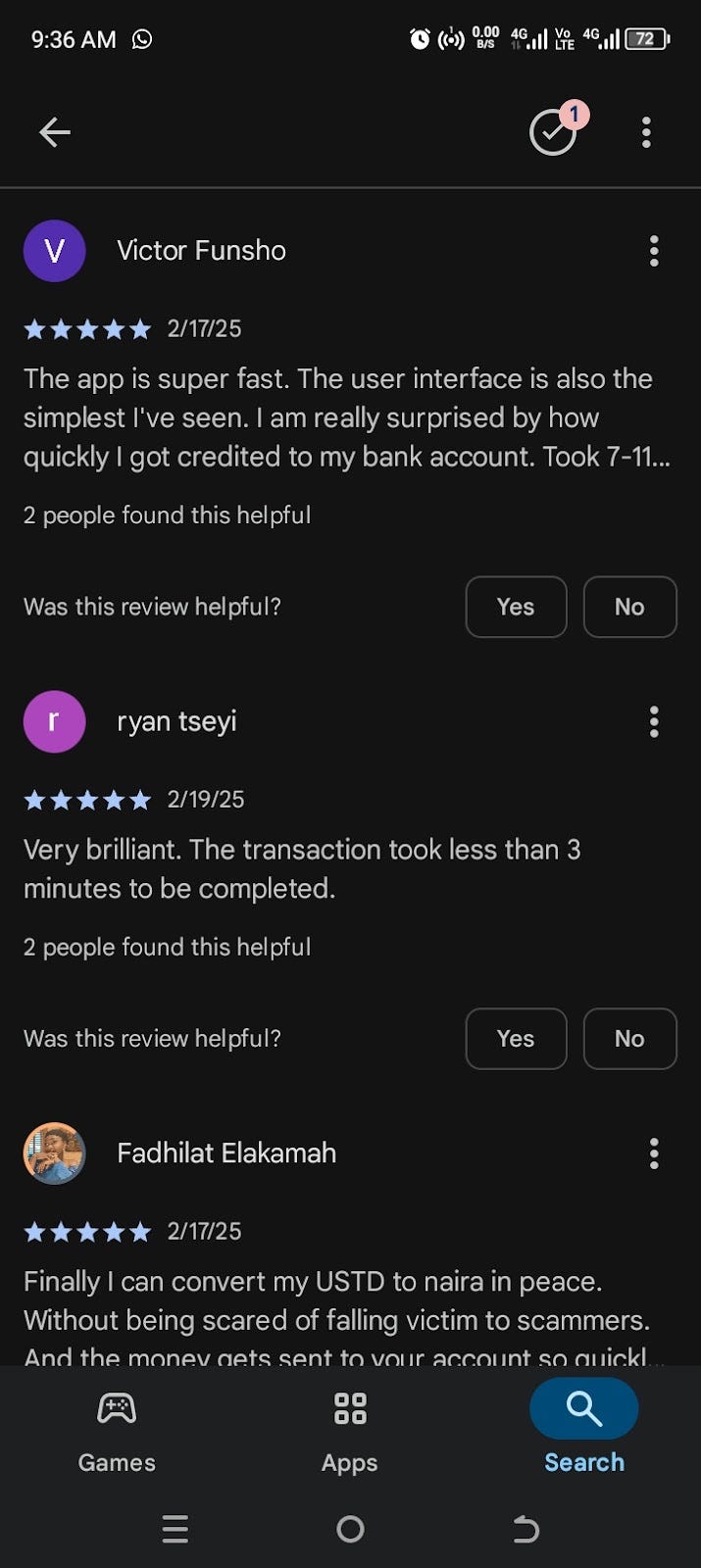Select No on Victor Funsho's review
701x1568 pixels.
[629, 607]
